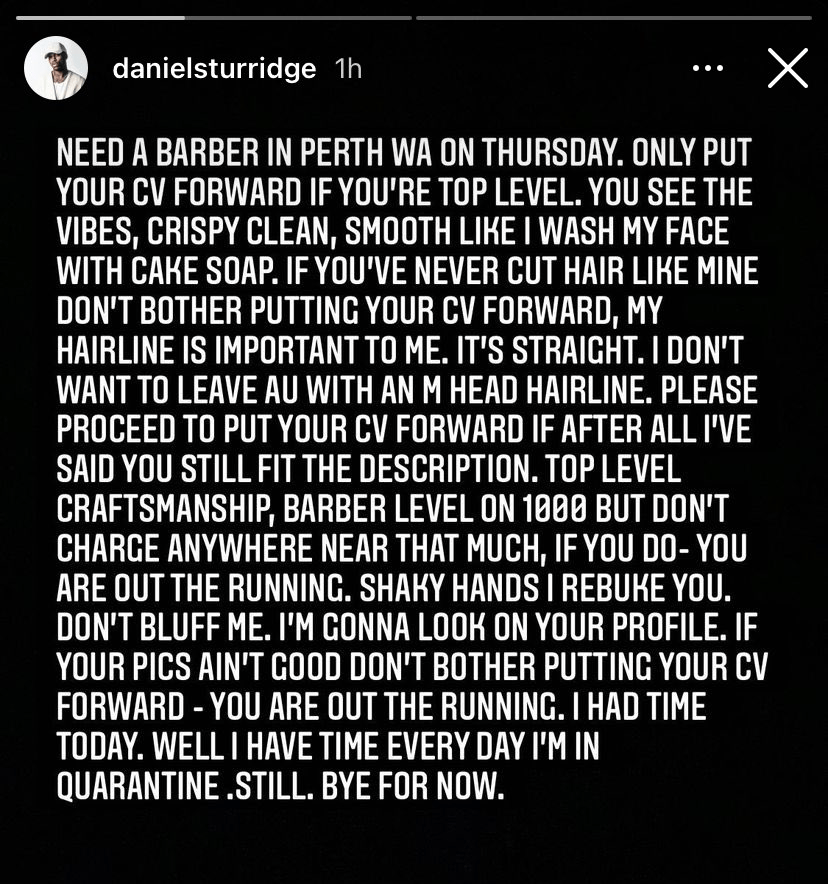Open the three-dot story options menu
Image resolution: width=828 pixels, height=884 pixels.
708,69
